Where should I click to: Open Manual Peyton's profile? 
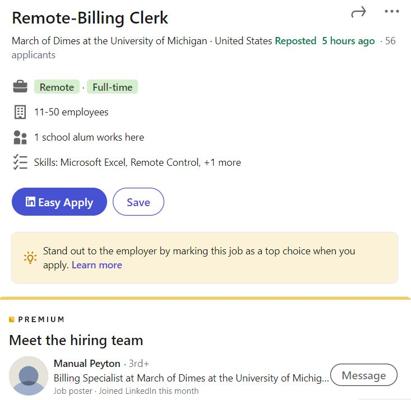pos(87,363)
